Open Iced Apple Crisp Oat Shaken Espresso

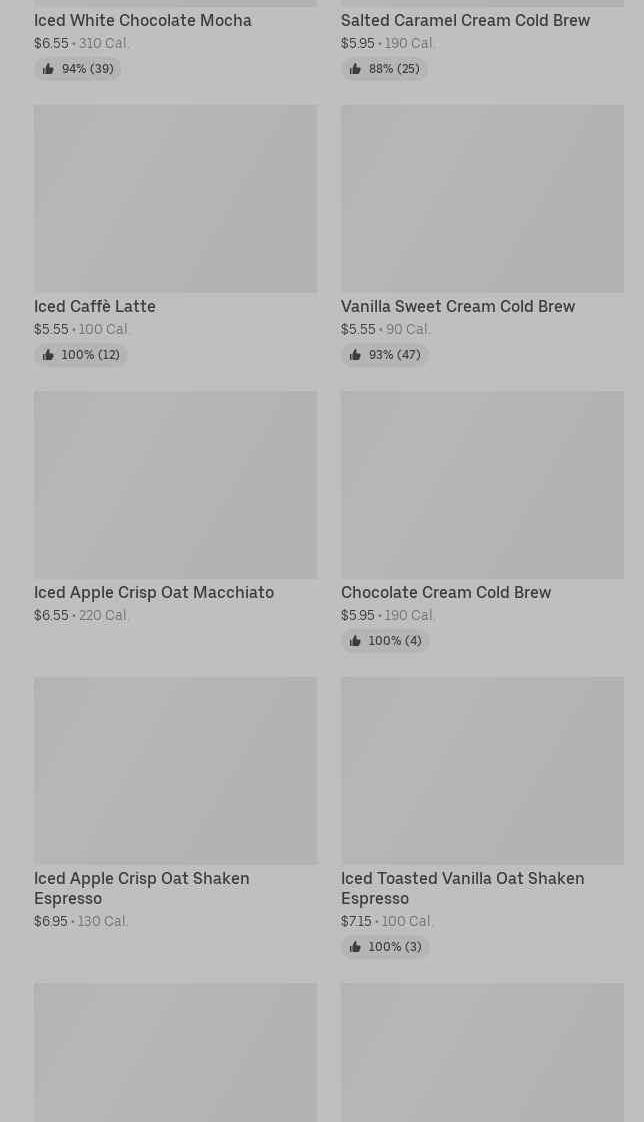pyautogui.click(x=175, y=804)
